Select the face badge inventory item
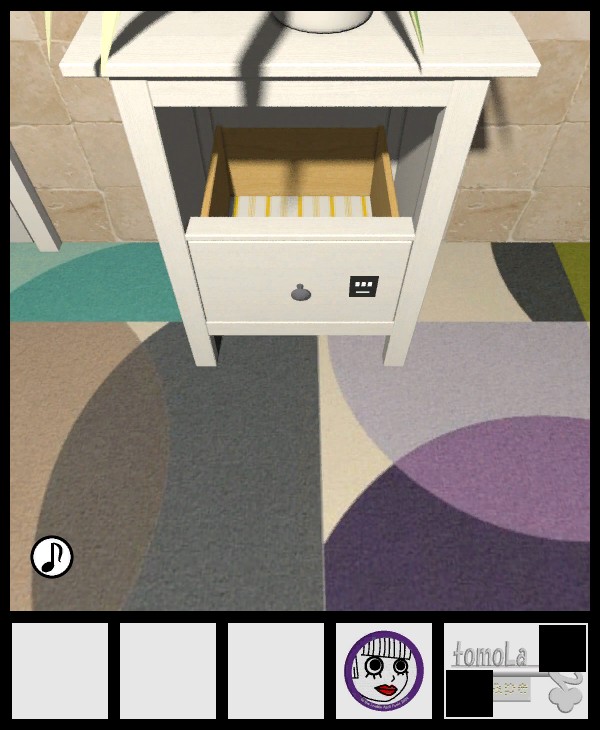Screen dimensions: 600x730 [x=384, y=671]
